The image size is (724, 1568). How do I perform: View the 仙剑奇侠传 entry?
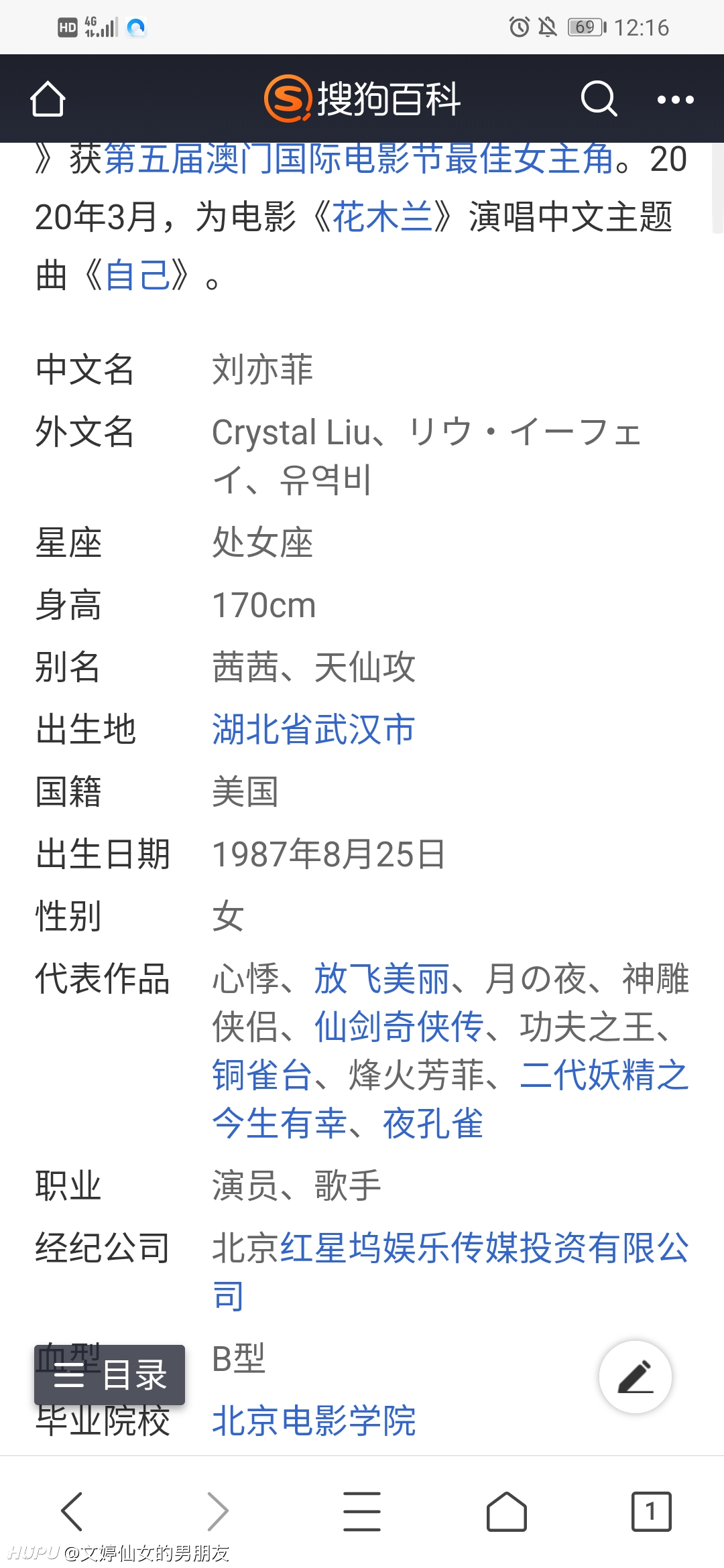point(399,1027)
